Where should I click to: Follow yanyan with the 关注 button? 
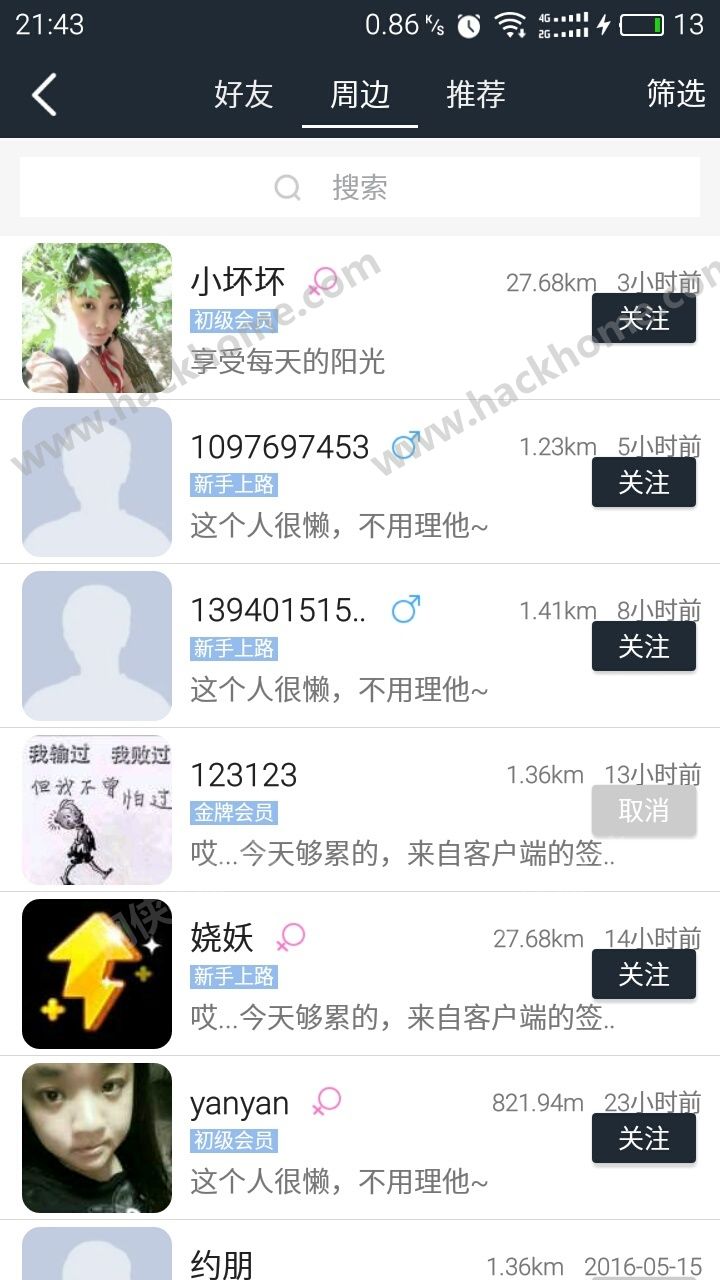click(643, 1139)
